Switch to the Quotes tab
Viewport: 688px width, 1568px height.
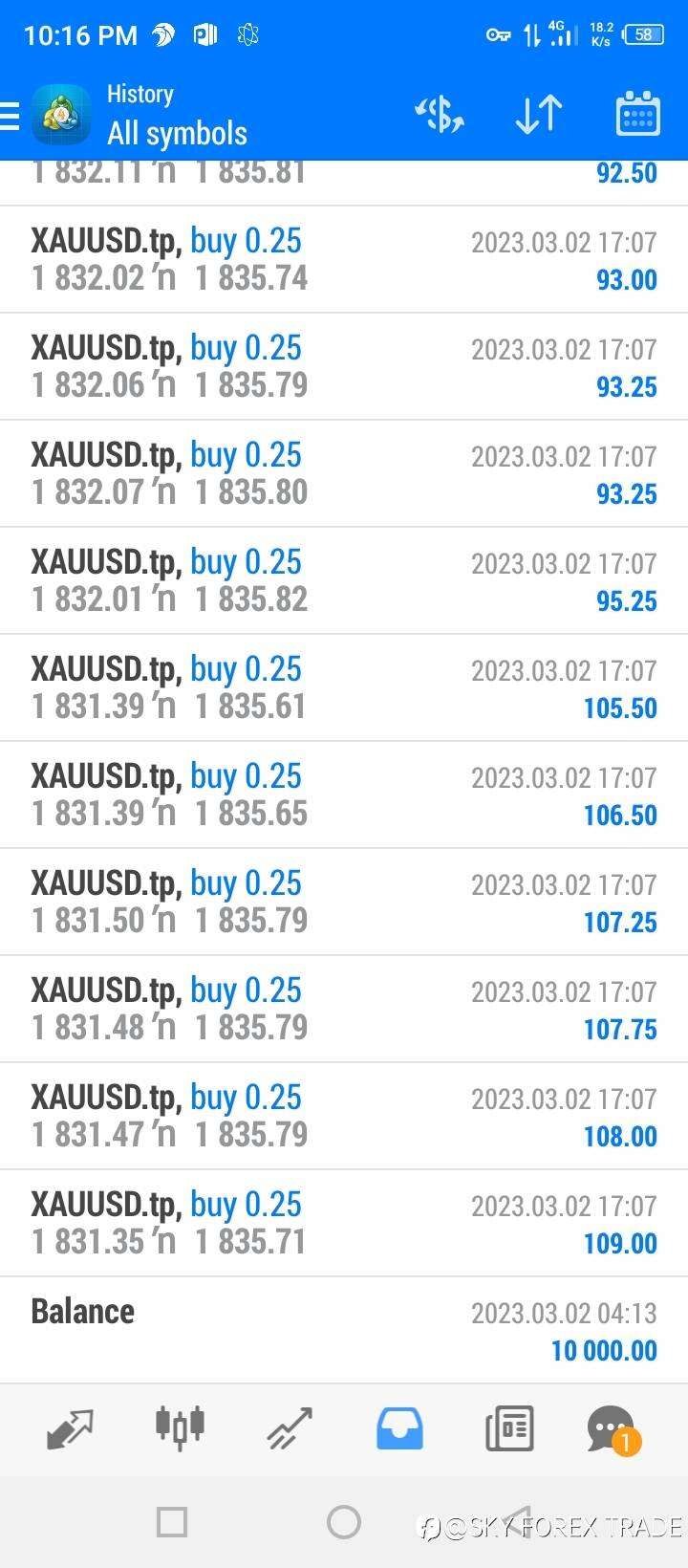[x=71, y=1429]
